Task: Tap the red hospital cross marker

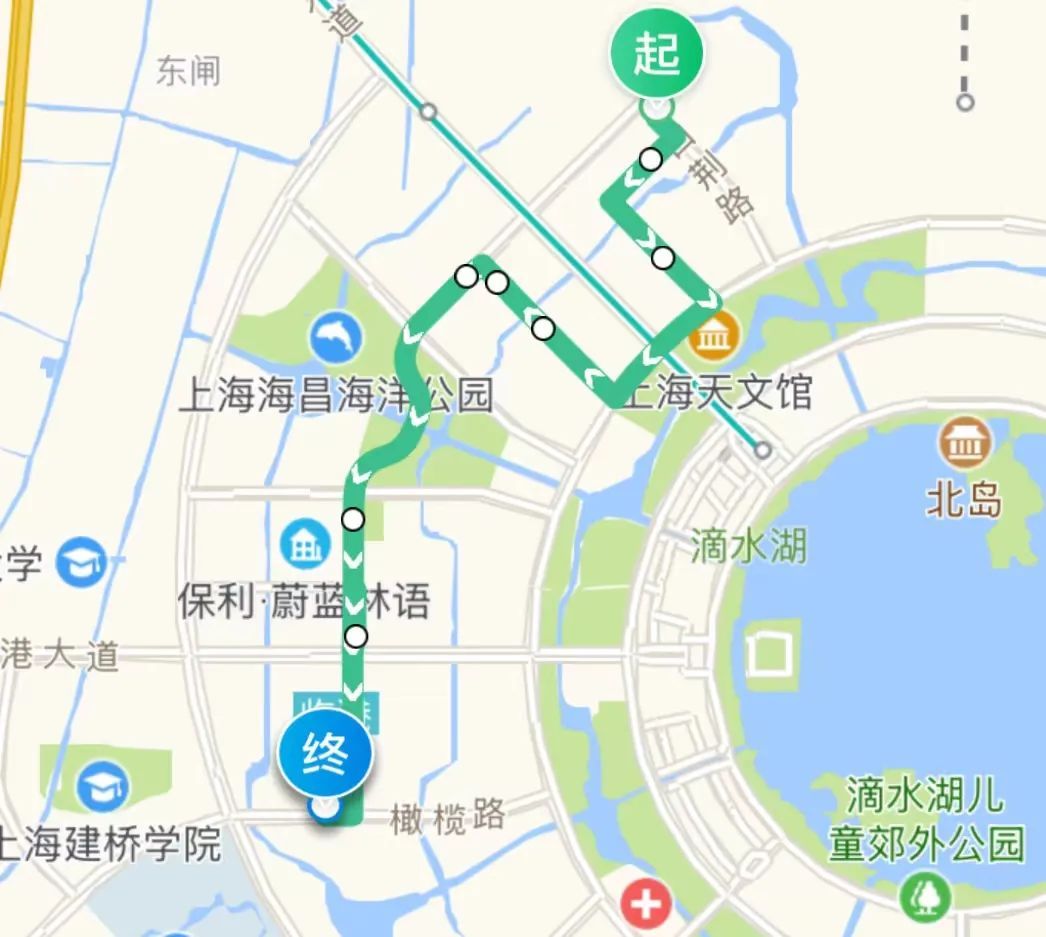Action: 646,904
